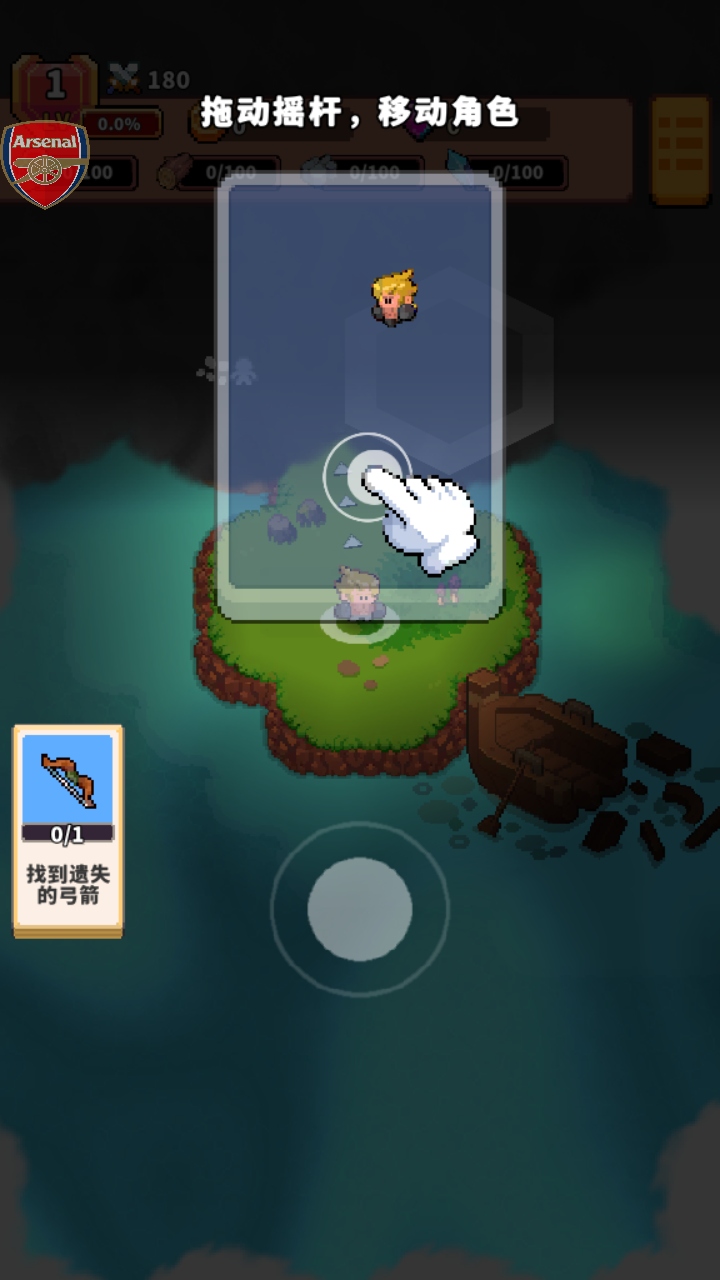Open the lost bow quest card
This screenshot has width=720, height=1280.
[68, 829]
